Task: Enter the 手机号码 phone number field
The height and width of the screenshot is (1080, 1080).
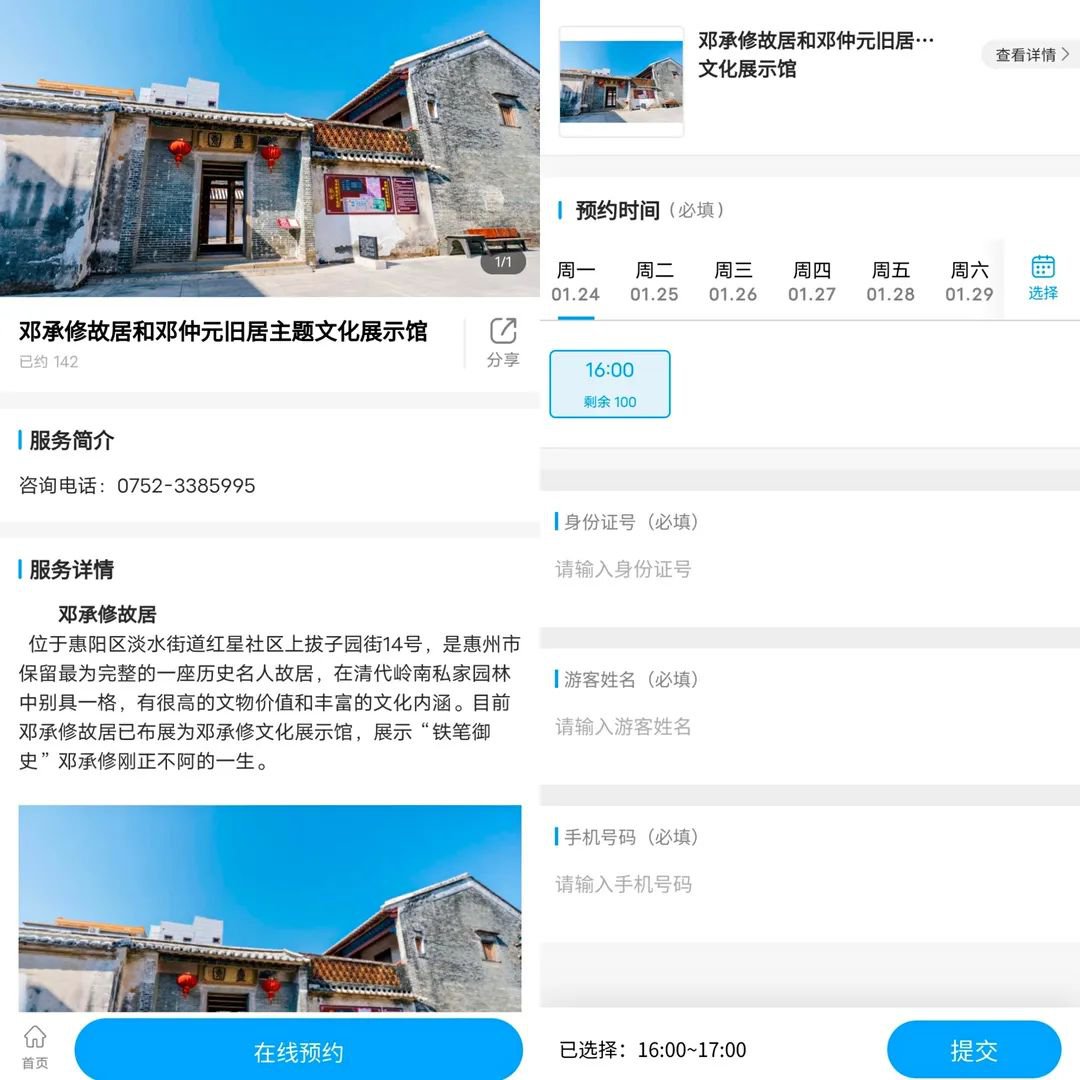Action: [800, 884]
